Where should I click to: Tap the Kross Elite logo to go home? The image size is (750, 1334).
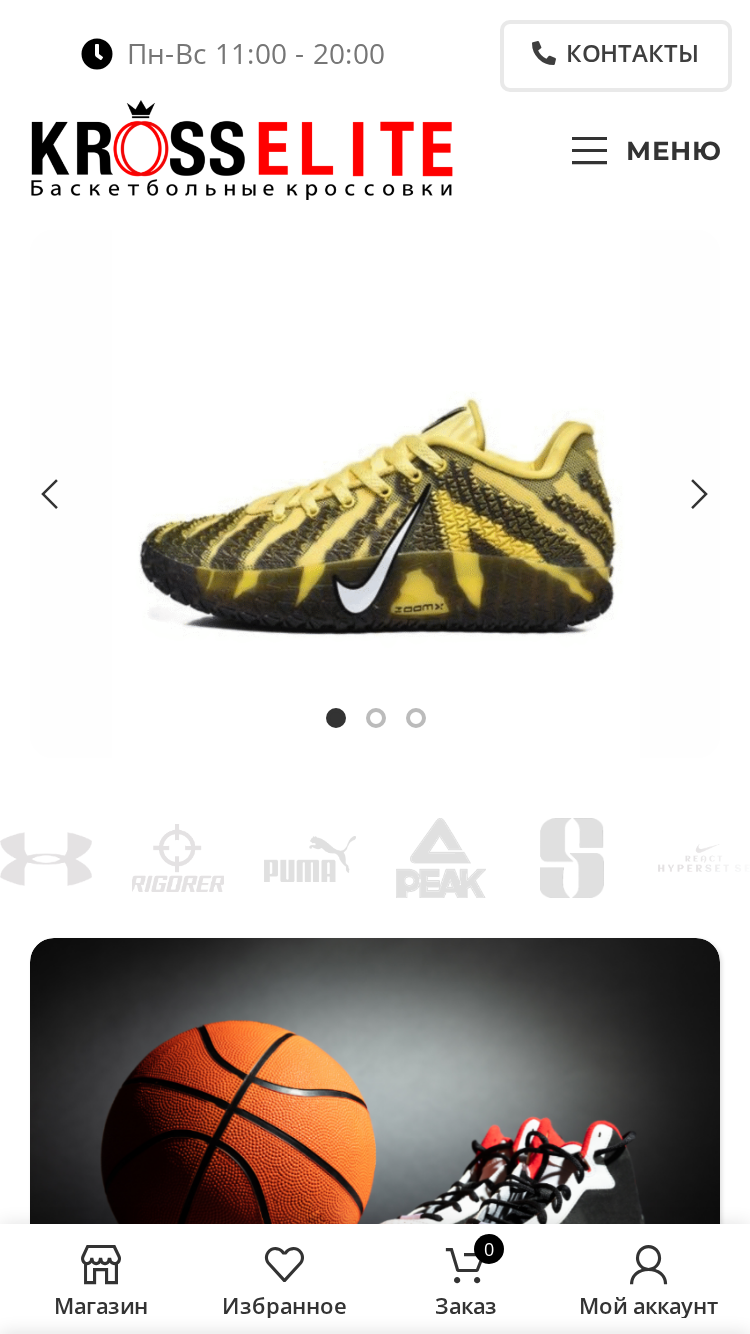click(242, 150)
